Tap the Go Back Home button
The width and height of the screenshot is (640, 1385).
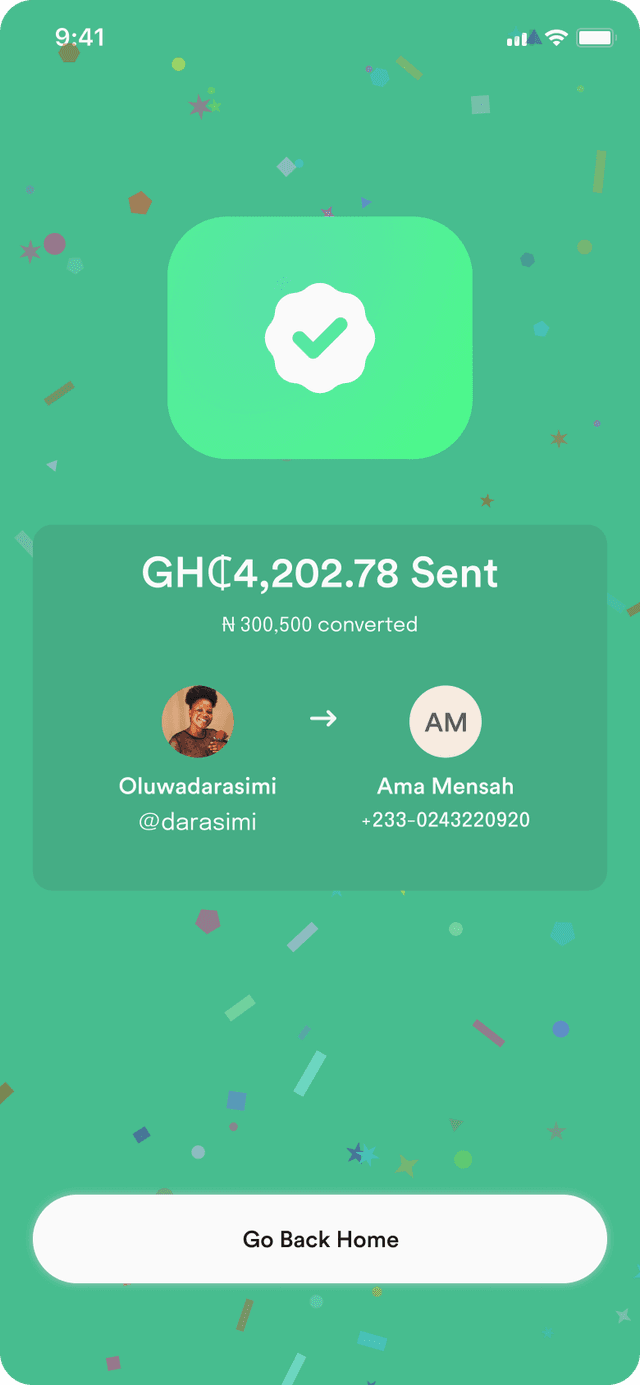tap(320, 1239)
